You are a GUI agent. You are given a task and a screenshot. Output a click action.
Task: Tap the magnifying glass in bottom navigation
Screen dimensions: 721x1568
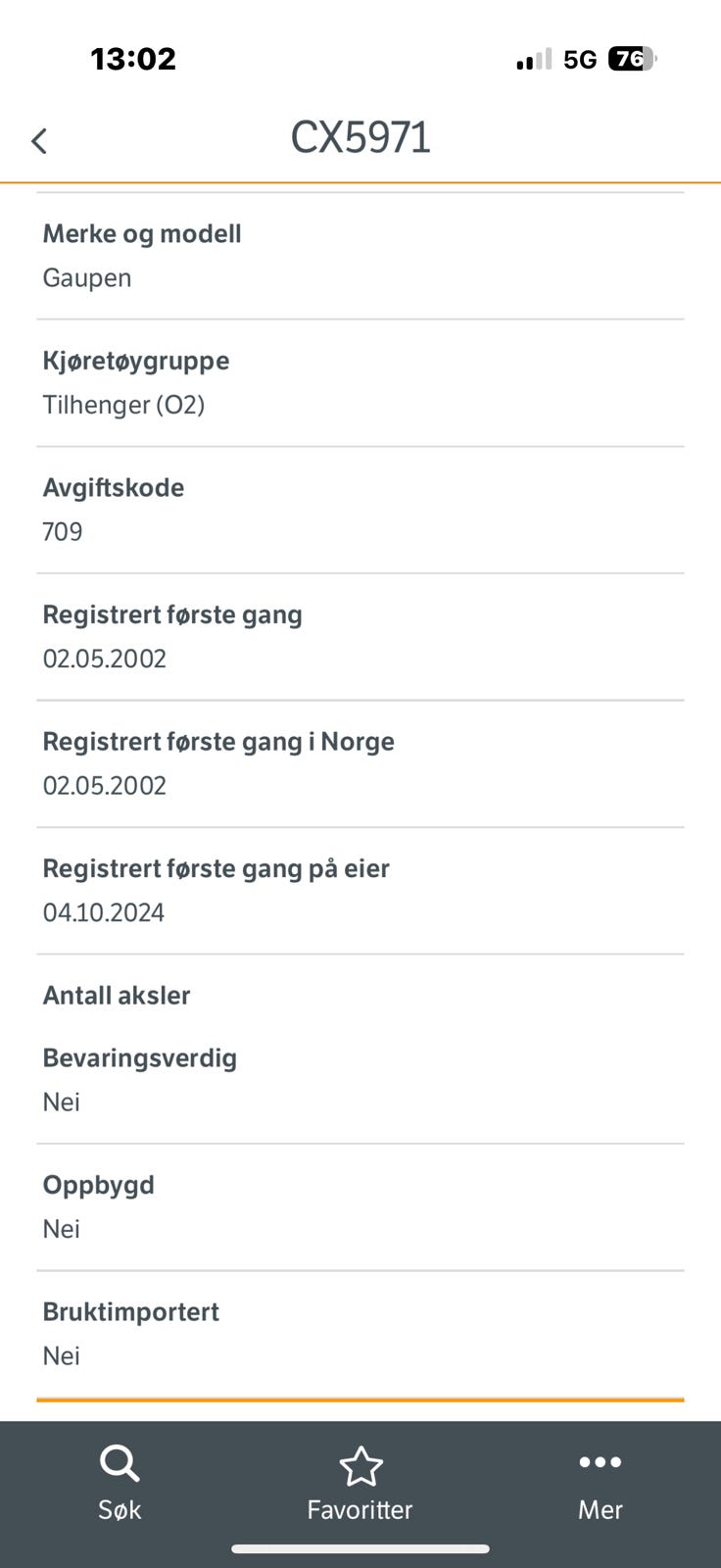click(x=120, y=1462)
